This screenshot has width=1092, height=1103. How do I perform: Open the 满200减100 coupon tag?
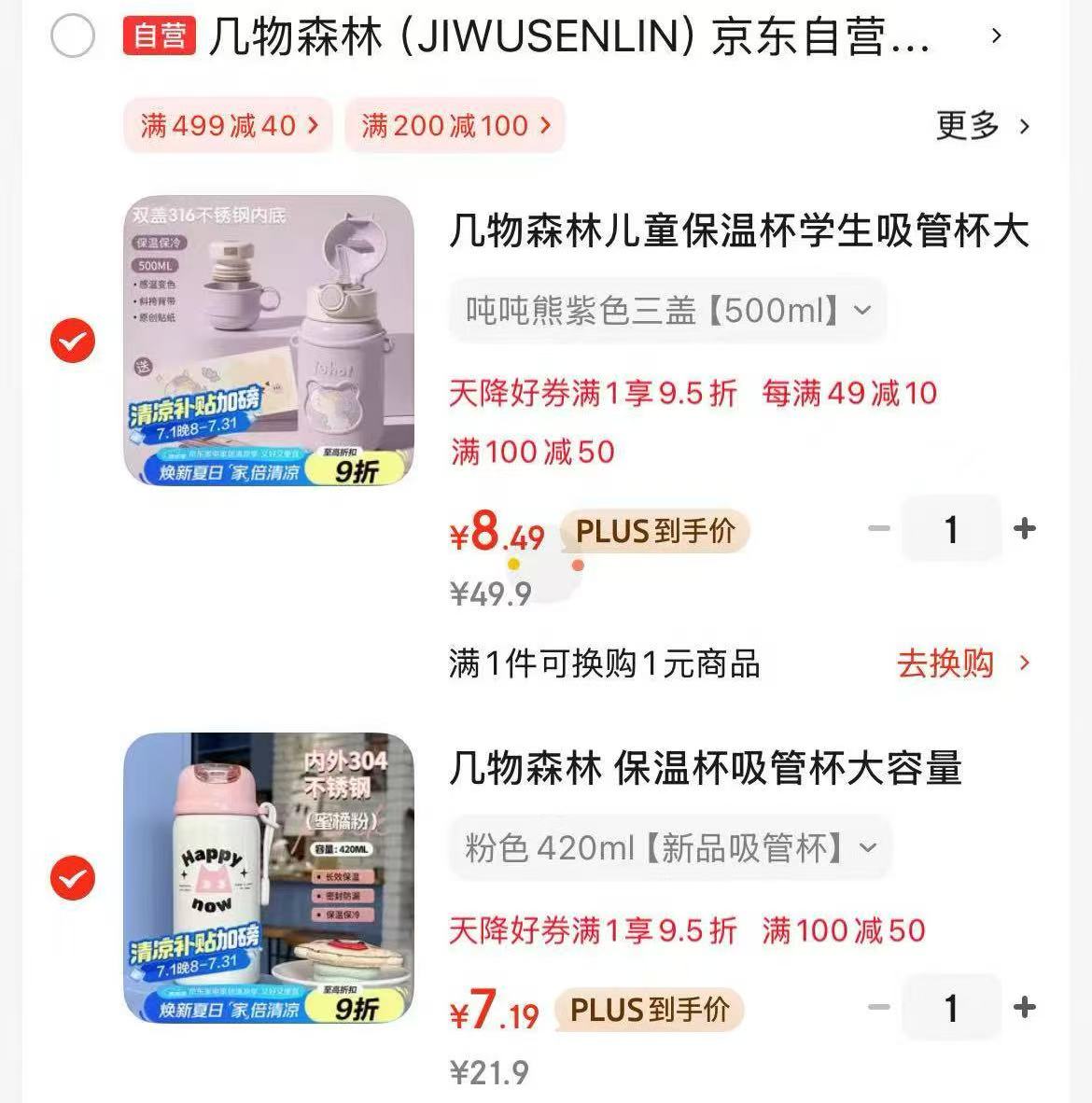click(455, 125)
